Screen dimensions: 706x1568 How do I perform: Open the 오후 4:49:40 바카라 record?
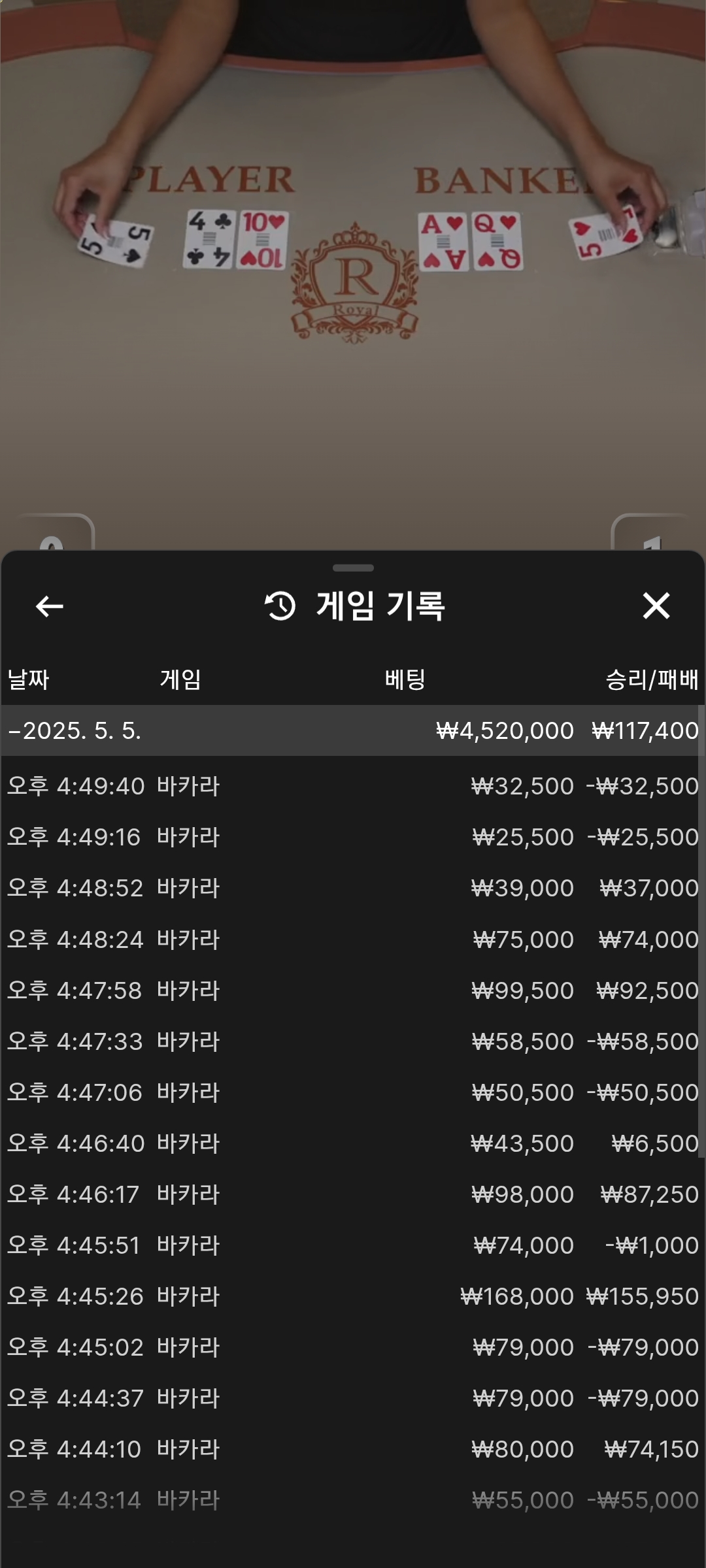click(x=353, y=786)
